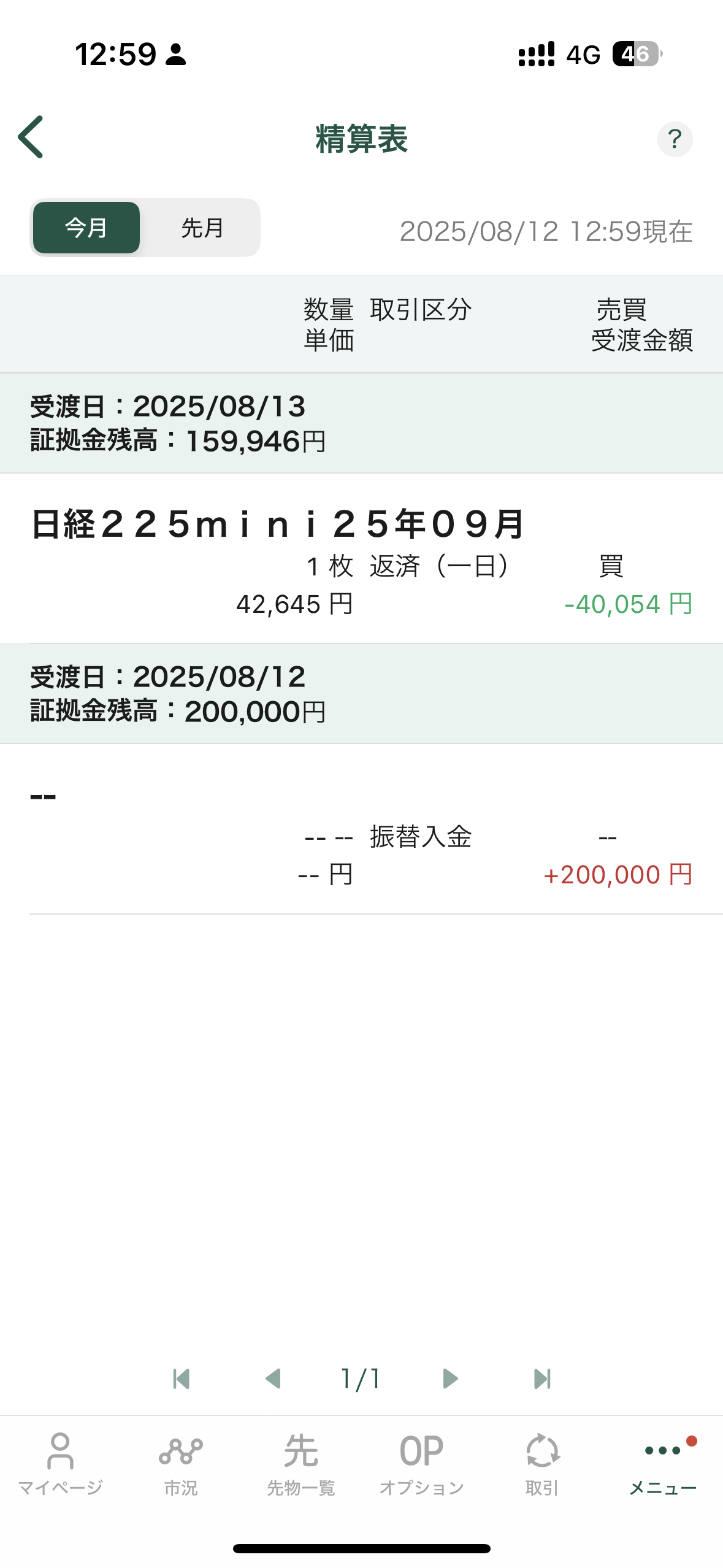Jump to the first page

point(182,1378)
